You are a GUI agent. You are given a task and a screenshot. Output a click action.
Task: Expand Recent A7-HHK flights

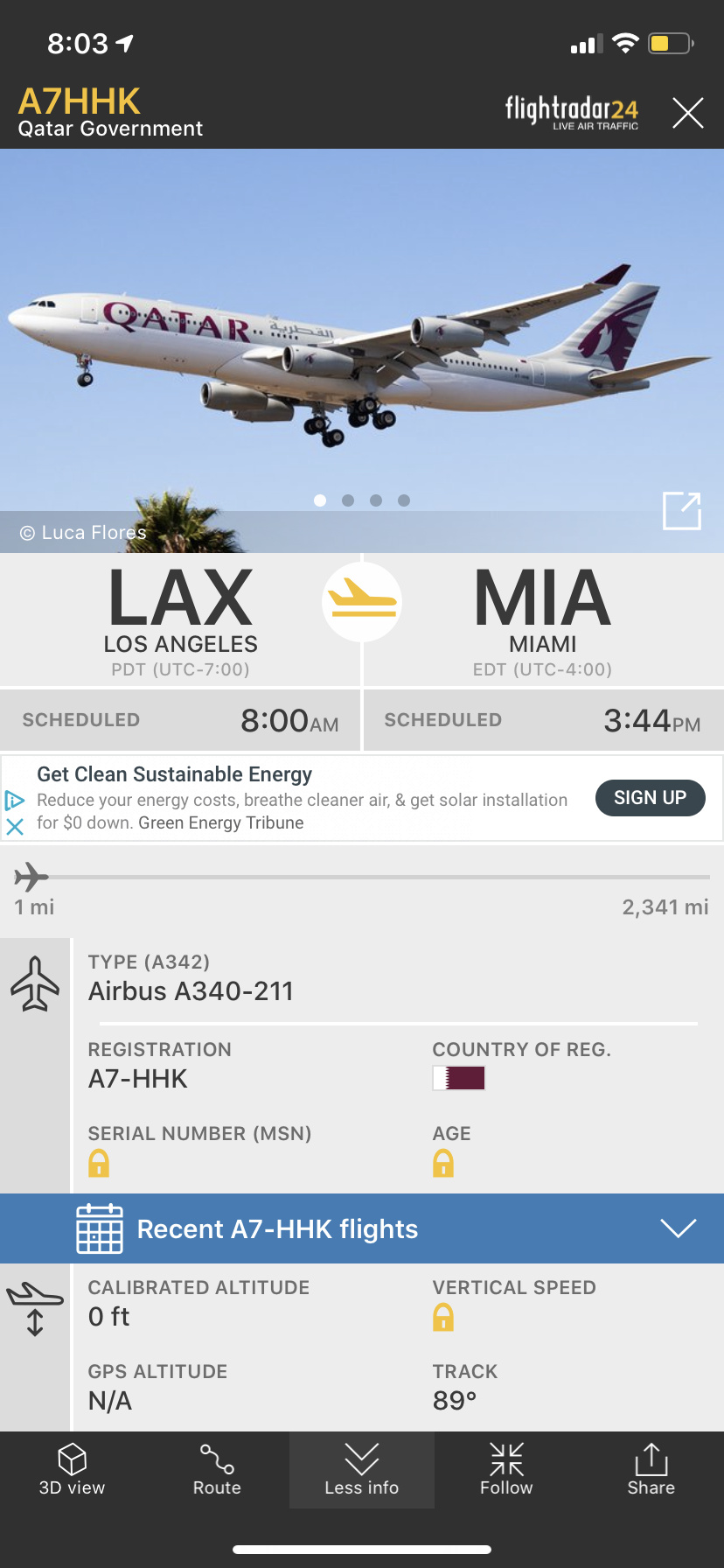click(x=678, y=1228)
